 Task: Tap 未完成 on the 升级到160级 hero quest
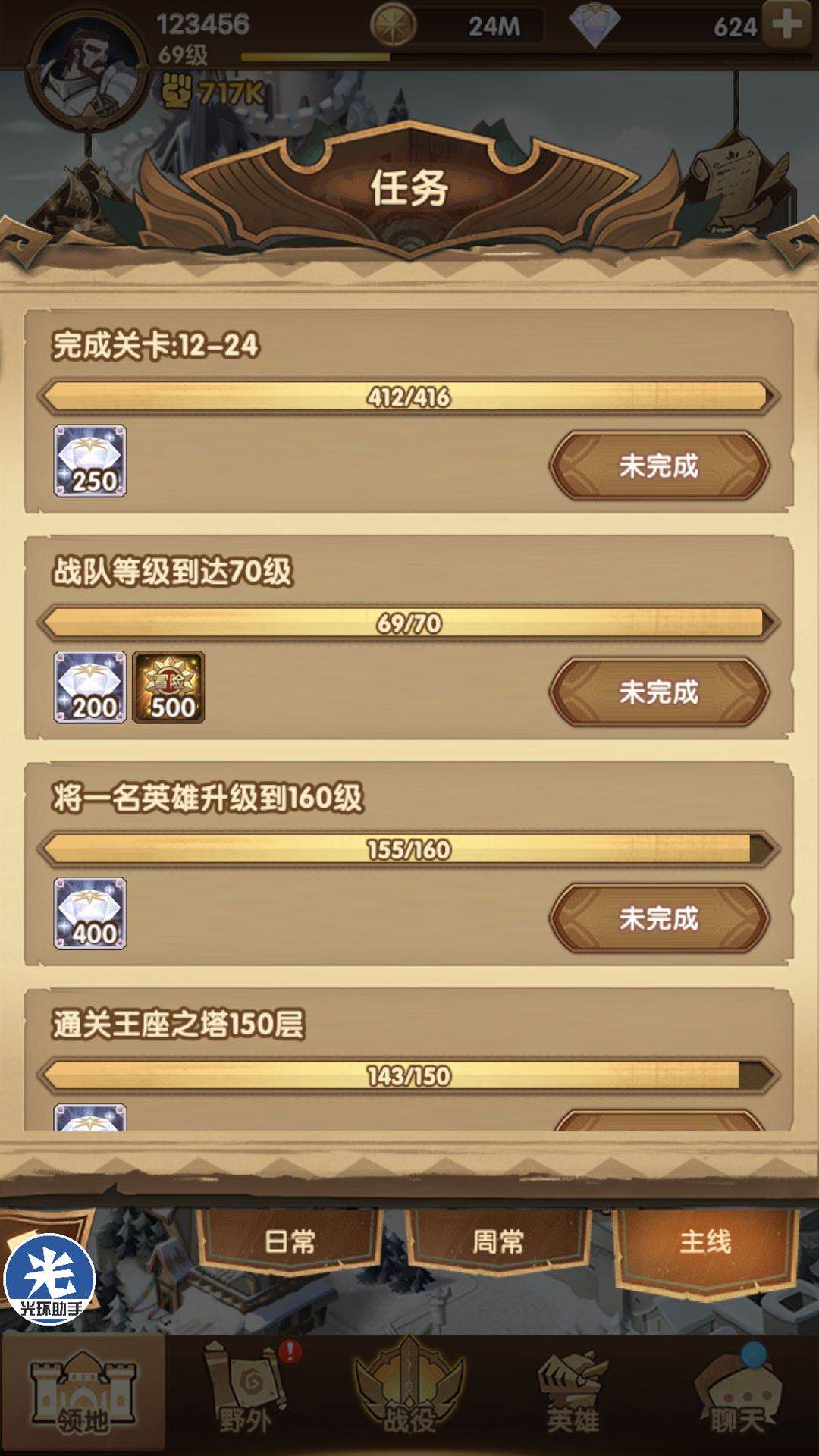pos(659,918)
